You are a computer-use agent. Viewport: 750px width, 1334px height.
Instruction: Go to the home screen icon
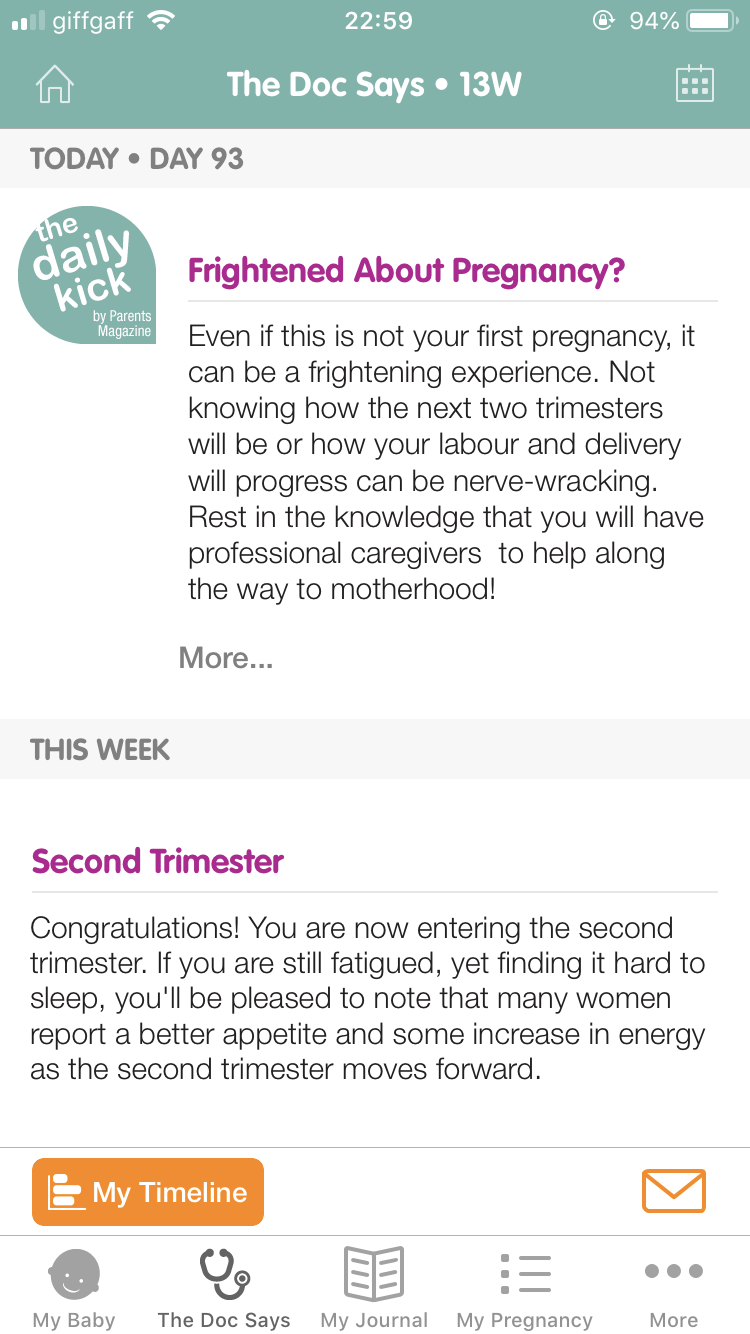tap(55, 85)
